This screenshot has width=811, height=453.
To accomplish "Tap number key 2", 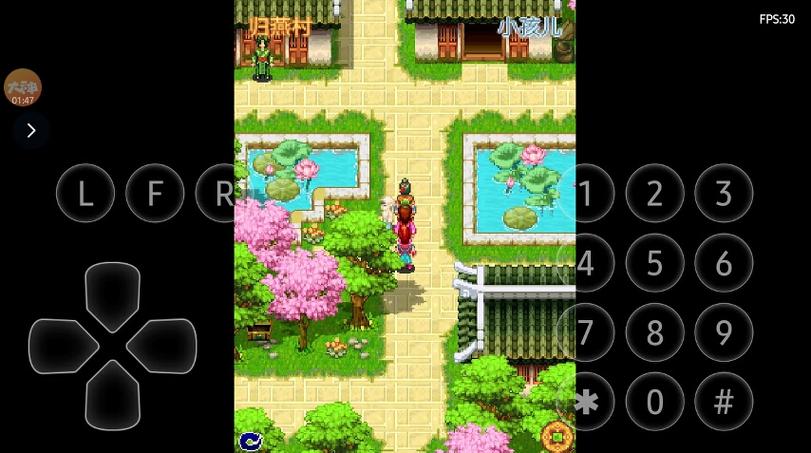I will (x=655, y=193).
